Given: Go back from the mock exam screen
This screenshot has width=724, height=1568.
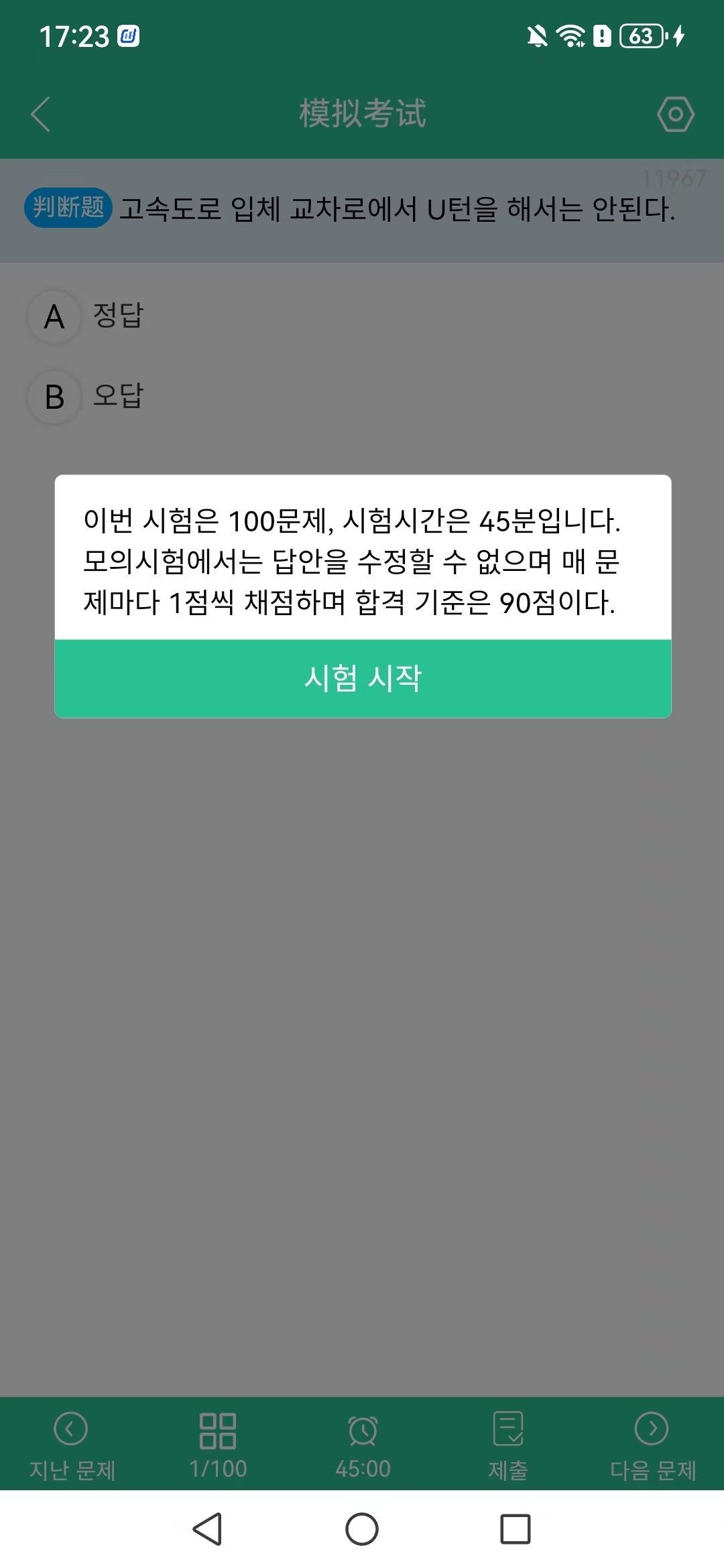Looking at the screenshot, I should tap(42, 114).
